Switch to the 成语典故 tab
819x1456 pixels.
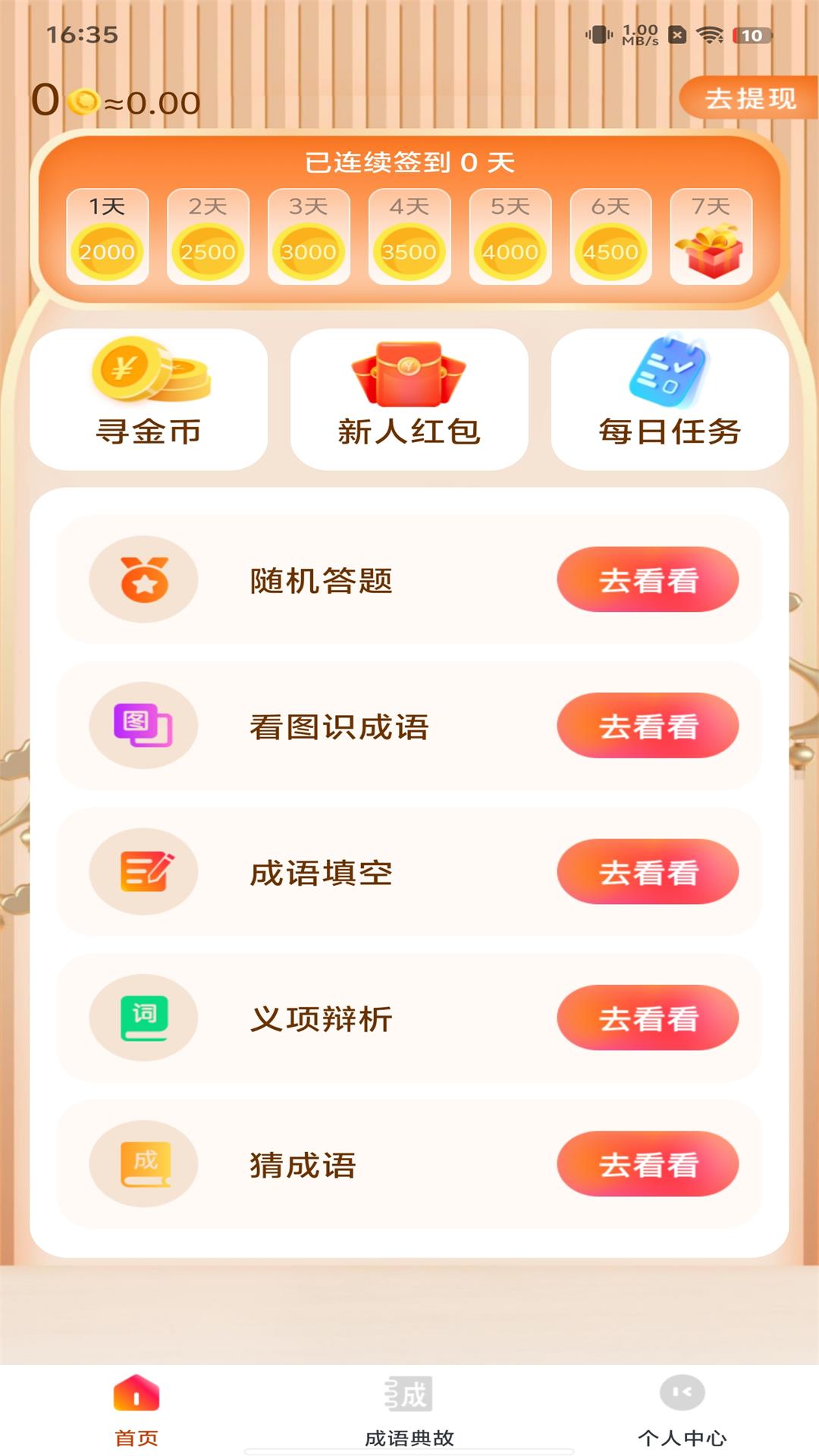point(409,1410)
